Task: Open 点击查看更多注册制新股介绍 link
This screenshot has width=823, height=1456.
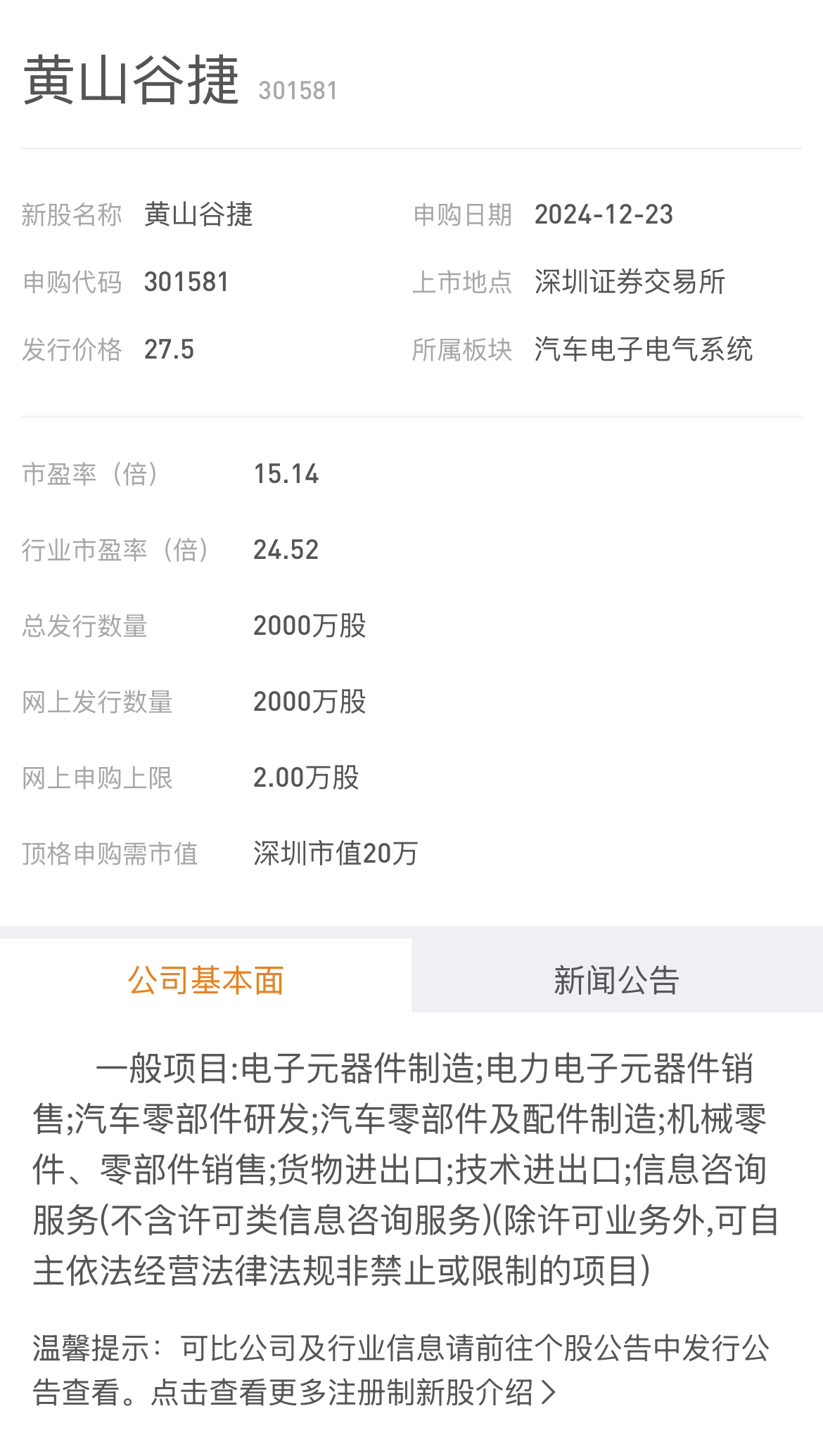Action: click(353, 1393)
